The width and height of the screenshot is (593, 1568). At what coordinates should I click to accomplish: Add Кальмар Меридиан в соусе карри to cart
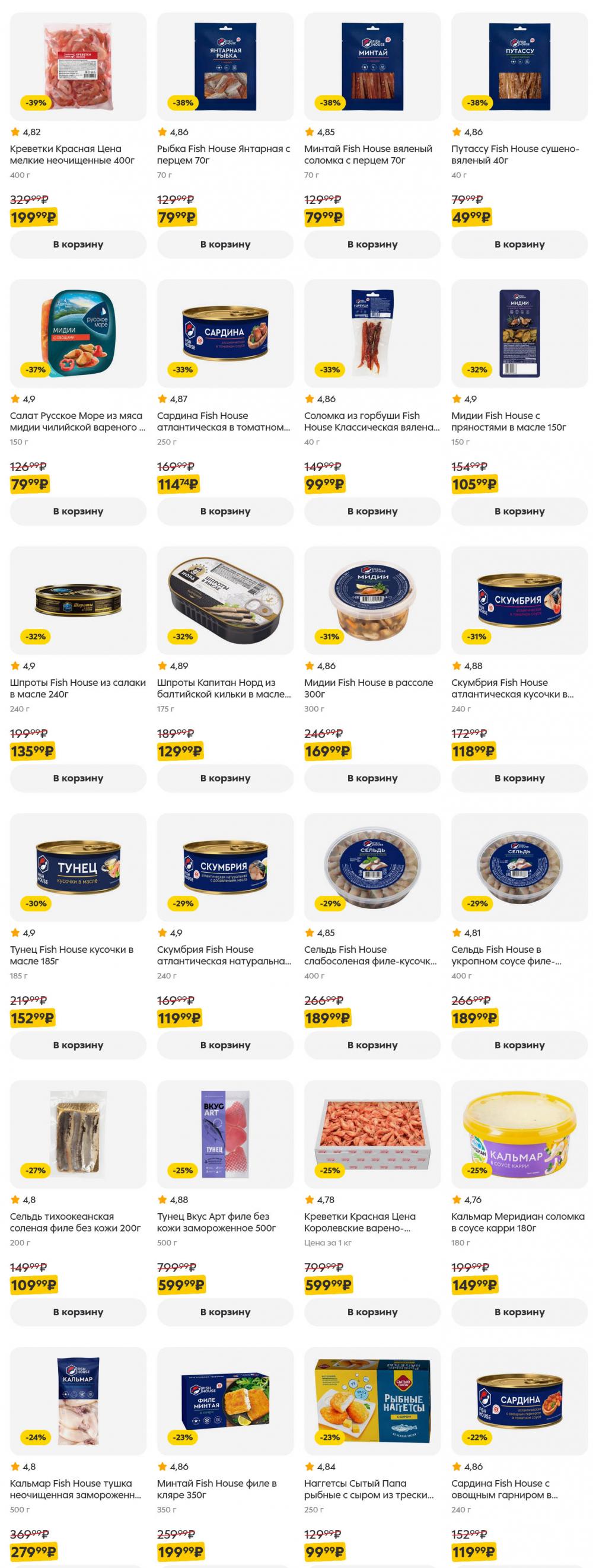(519, 1312)
